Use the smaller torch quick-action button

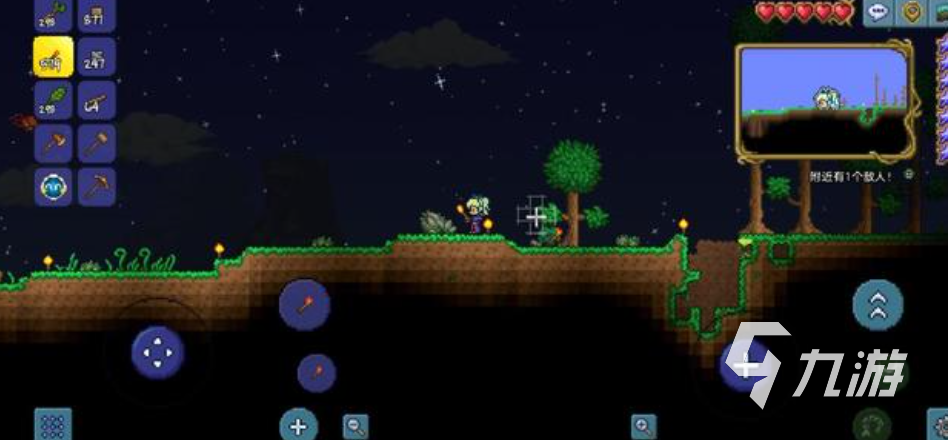(x=317, y=372)
